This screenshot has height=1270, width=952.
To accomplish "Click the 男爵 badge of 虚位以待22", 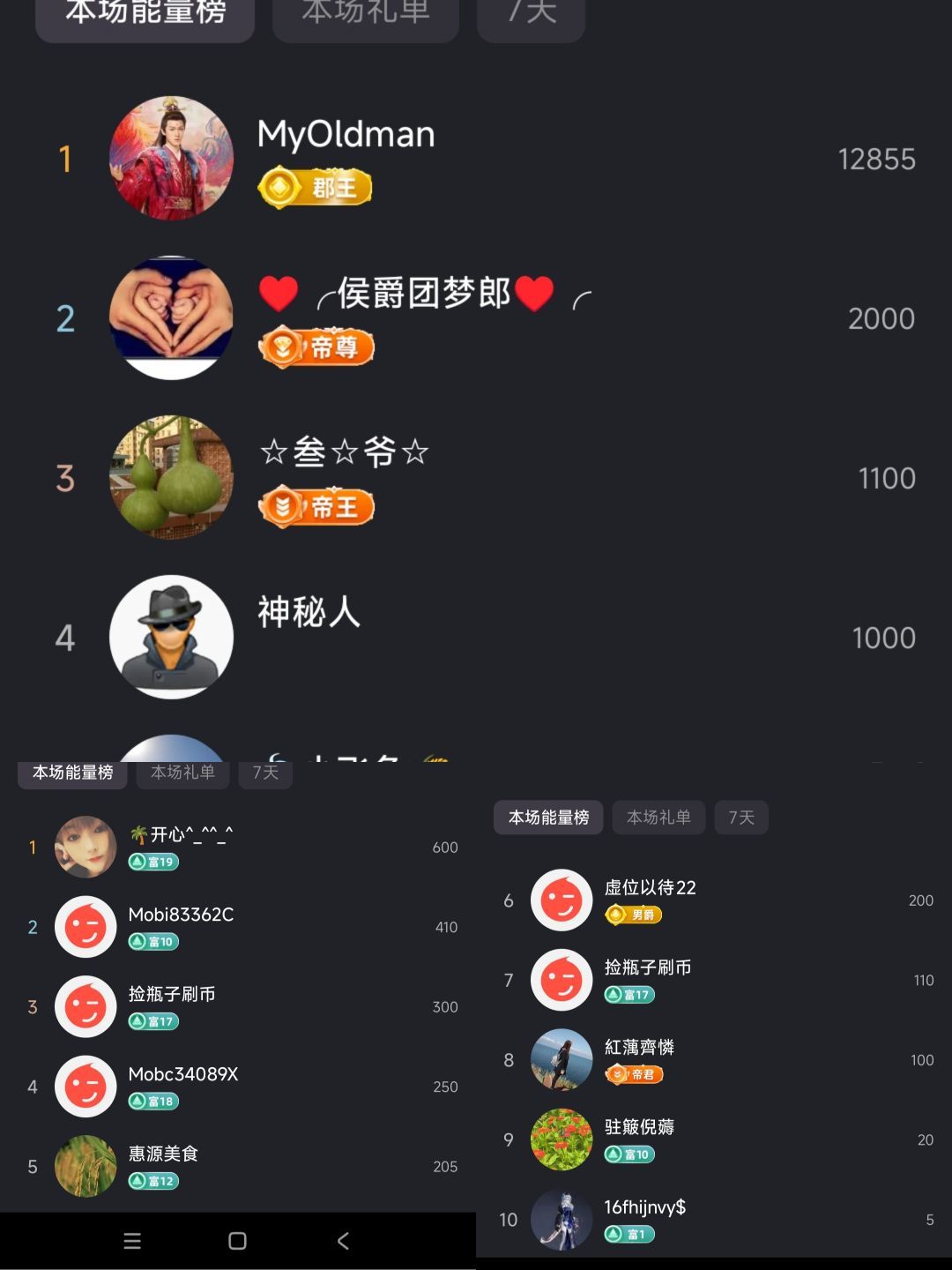I will coord(635,915).
